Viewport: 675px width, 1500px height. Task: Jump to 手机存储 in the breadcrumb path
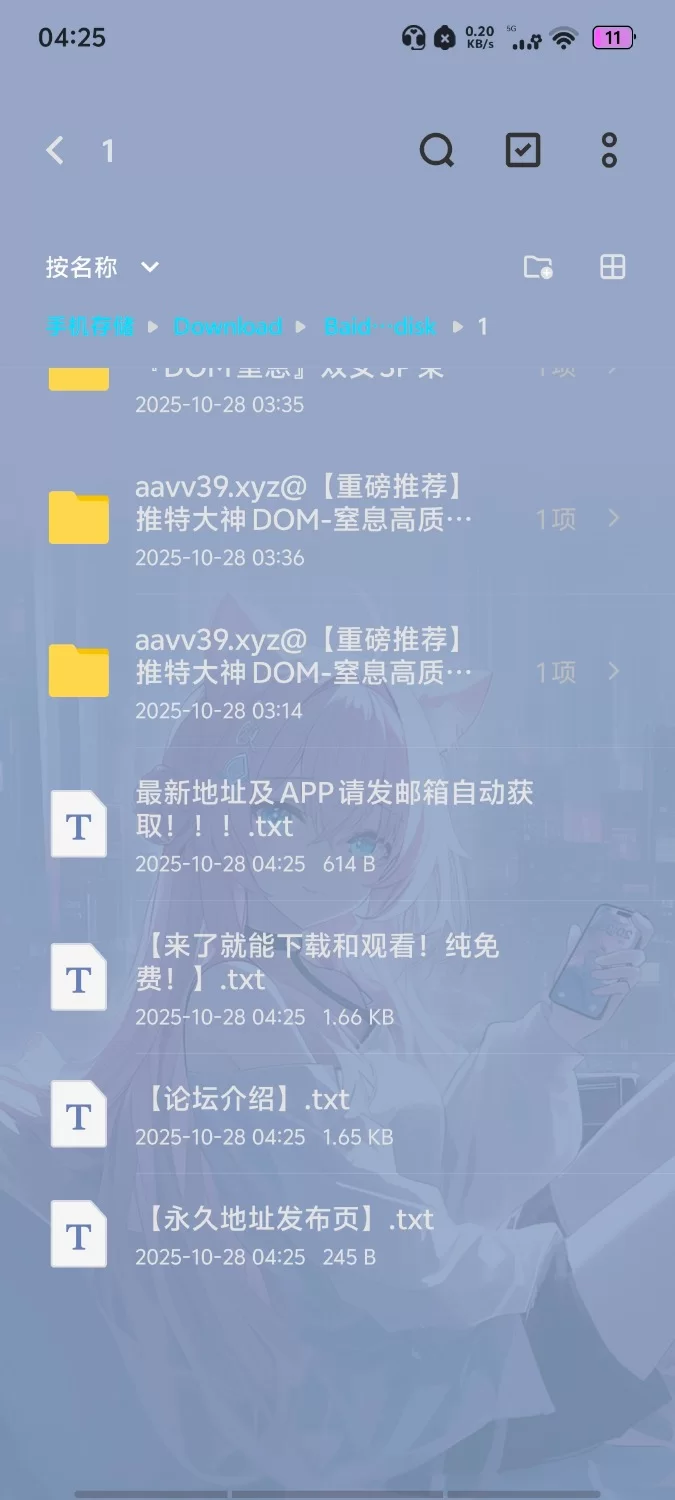(x=90, y=326)
